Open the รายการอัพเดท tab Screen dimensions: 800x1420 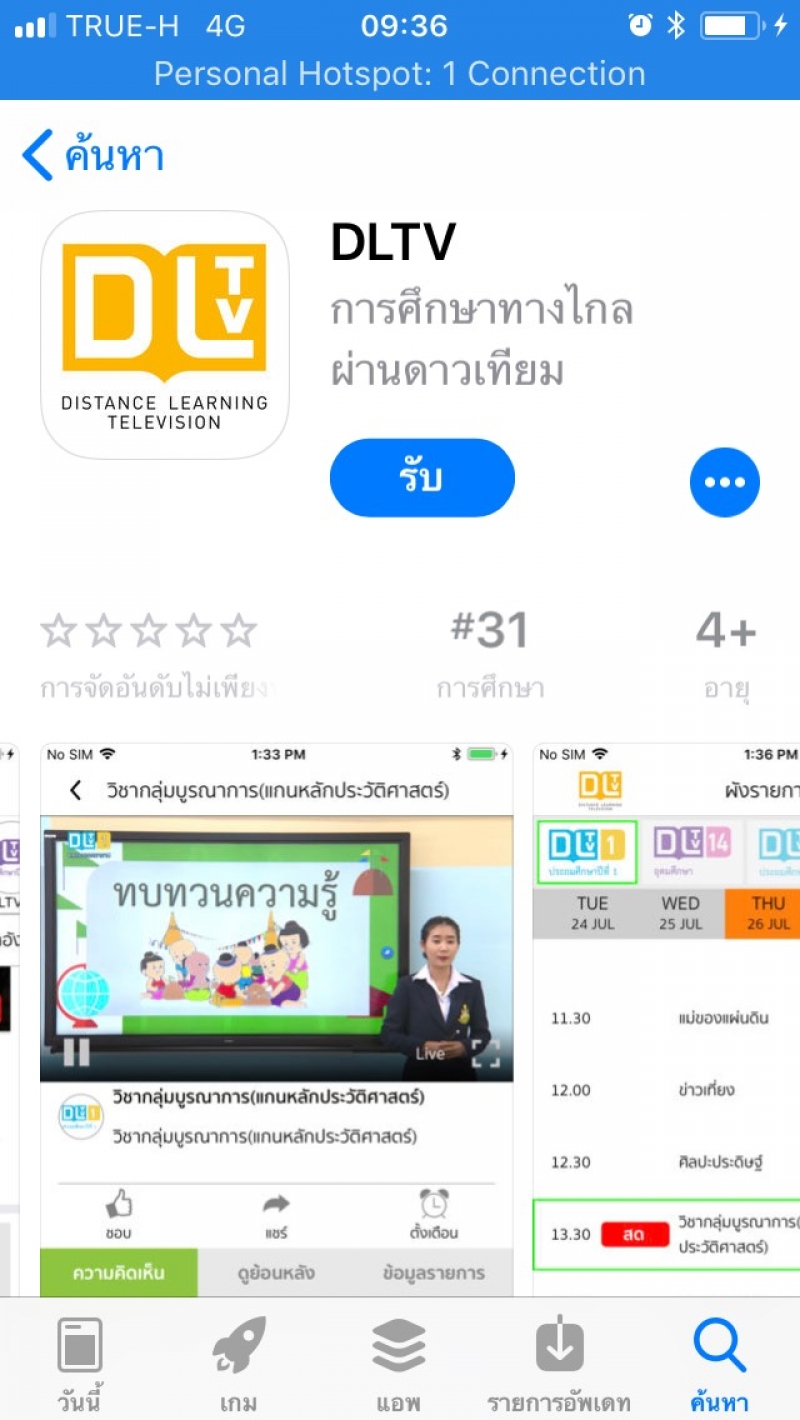pos(559,1362)
